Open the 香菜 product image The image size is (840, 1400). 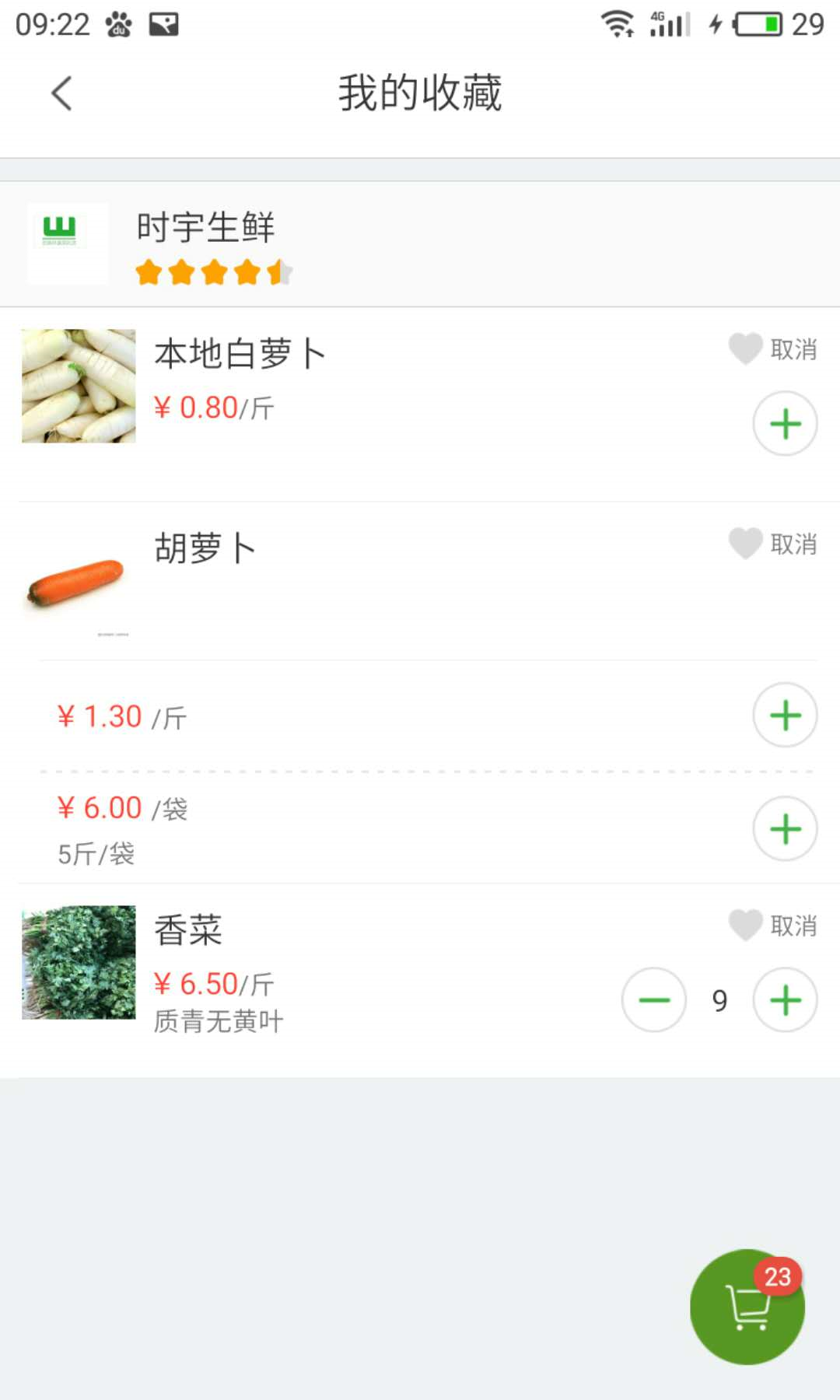pyautogui.click(x=79, y=962)
